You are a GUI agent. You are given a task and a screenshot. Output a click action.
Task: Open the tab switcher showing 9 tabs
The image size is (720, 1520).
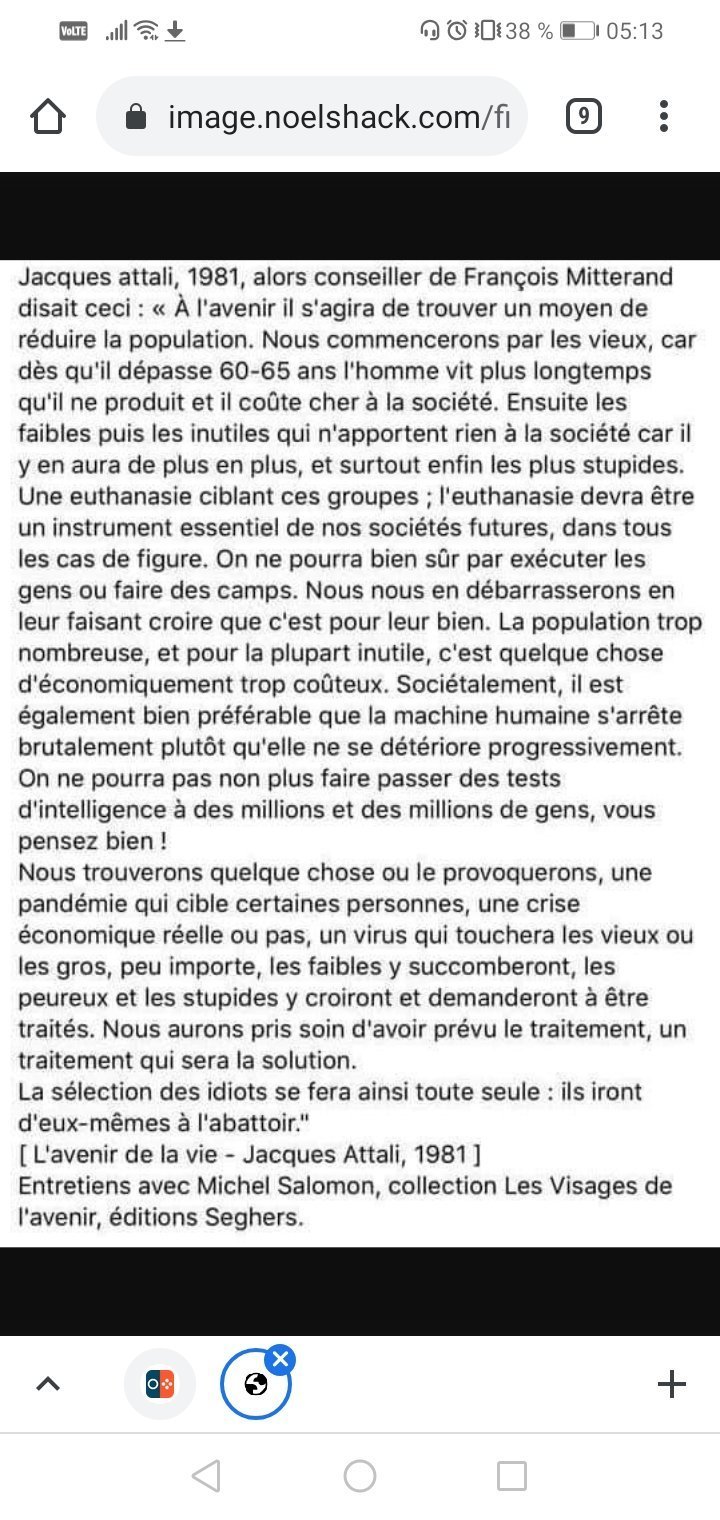pos(583,117)
